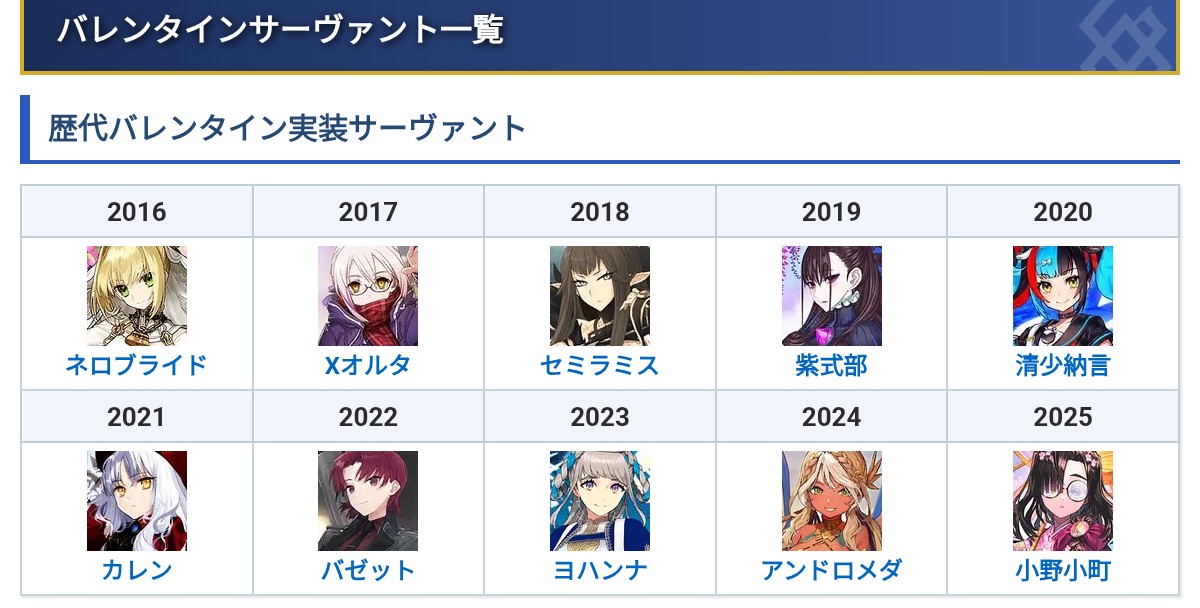Open the ヨハンナ servant link
This screenshot has height=608, width=1200.
coord(599,571)
